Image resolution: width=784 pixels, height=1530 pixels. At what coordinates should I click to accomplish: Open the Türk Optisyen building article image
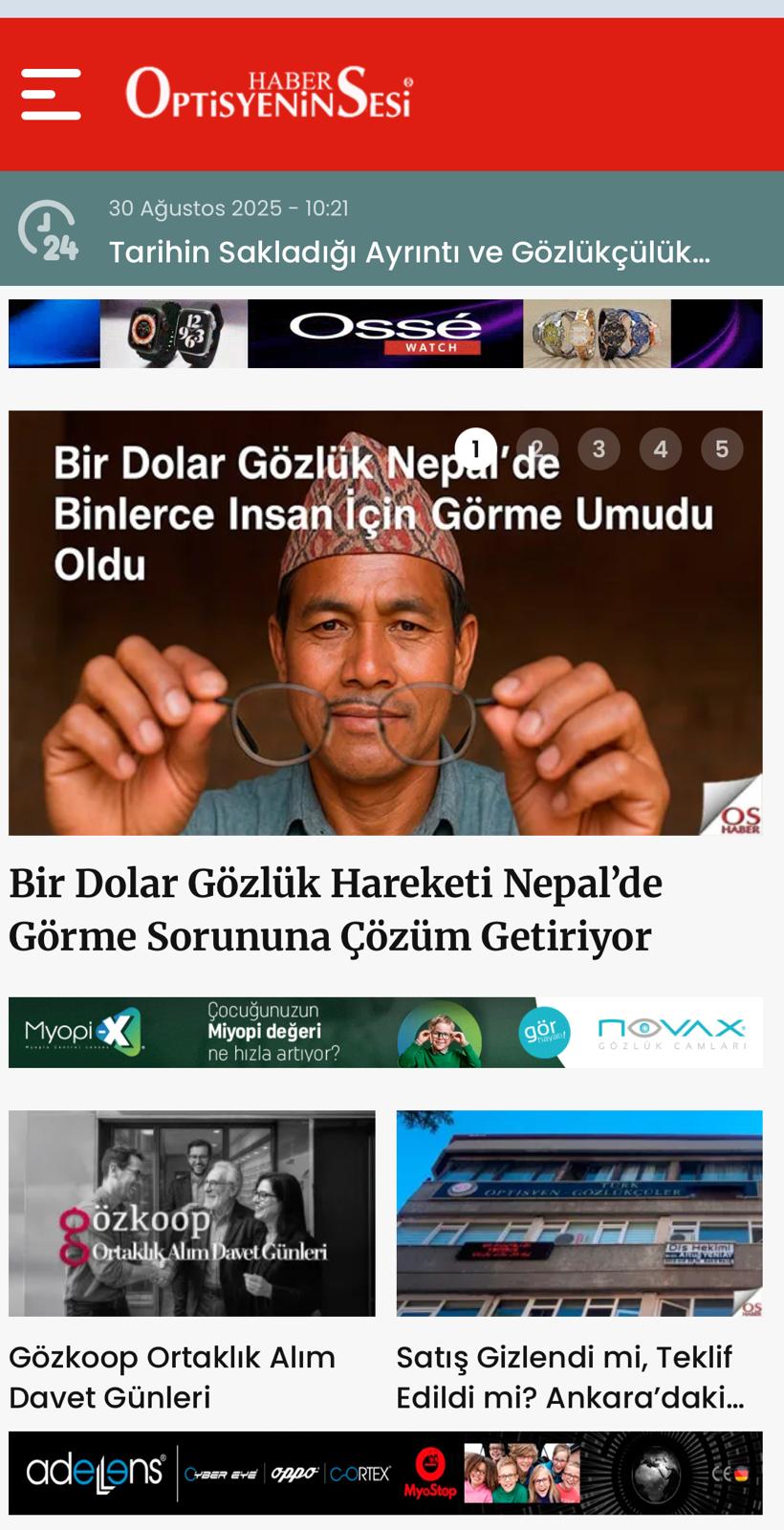point(579,1213)
